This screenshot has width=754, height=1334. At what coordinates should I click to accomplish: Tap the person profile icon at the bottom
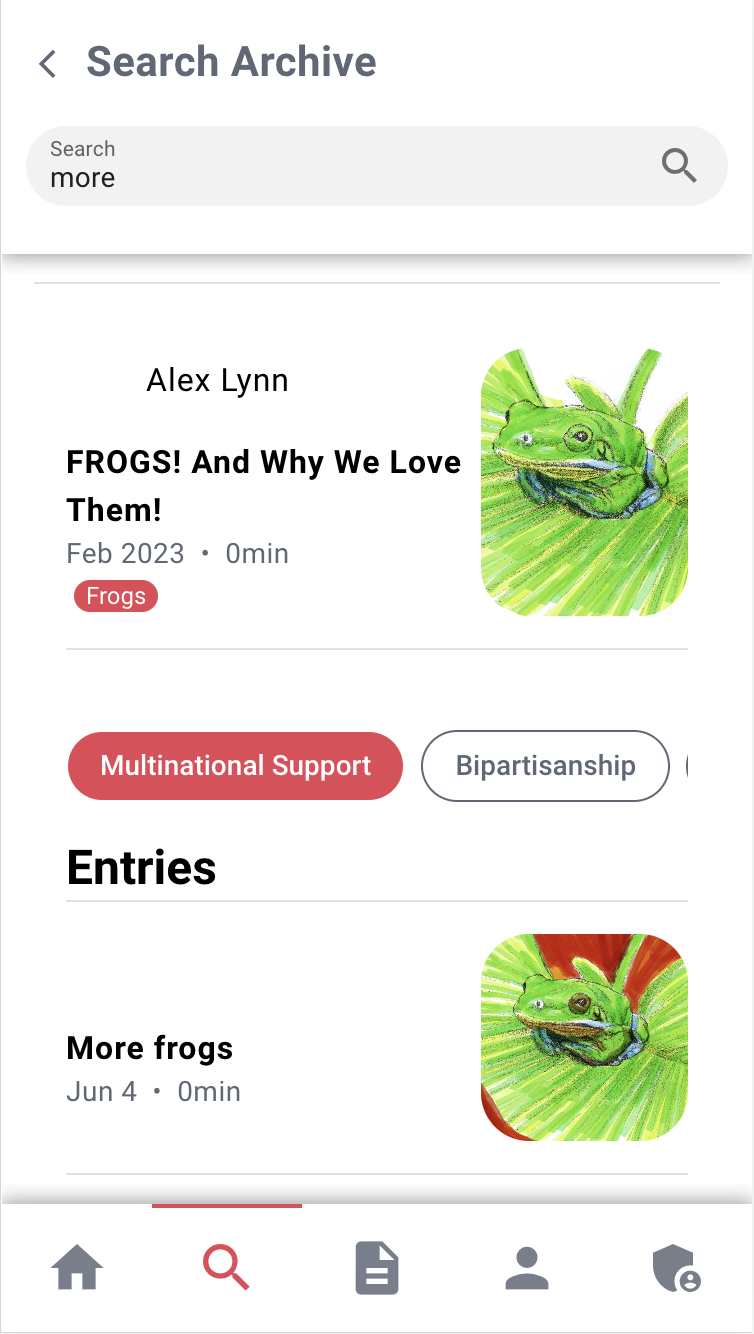tap(527, 1267)
